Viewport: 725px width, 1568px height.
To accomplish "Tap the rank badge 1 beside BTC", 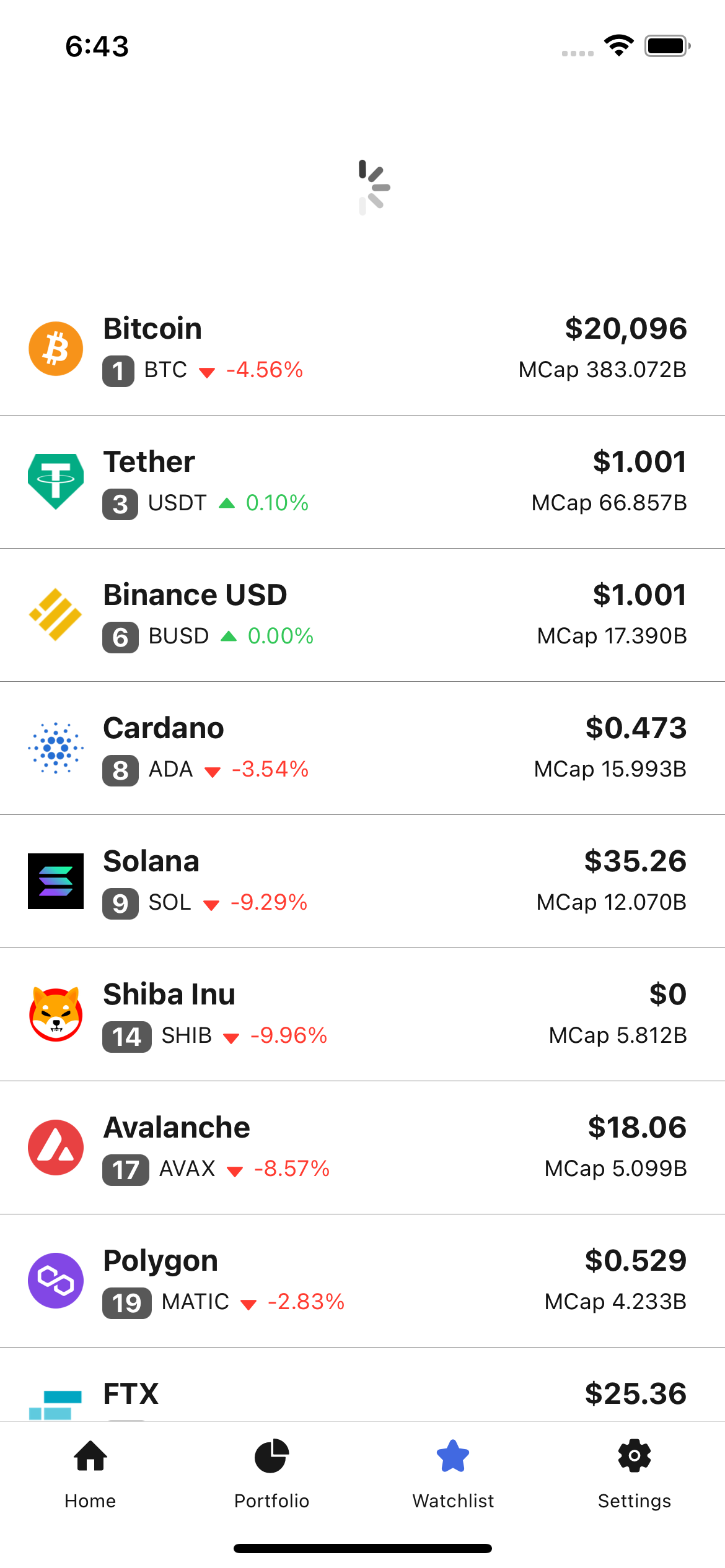I will (120, 372).
